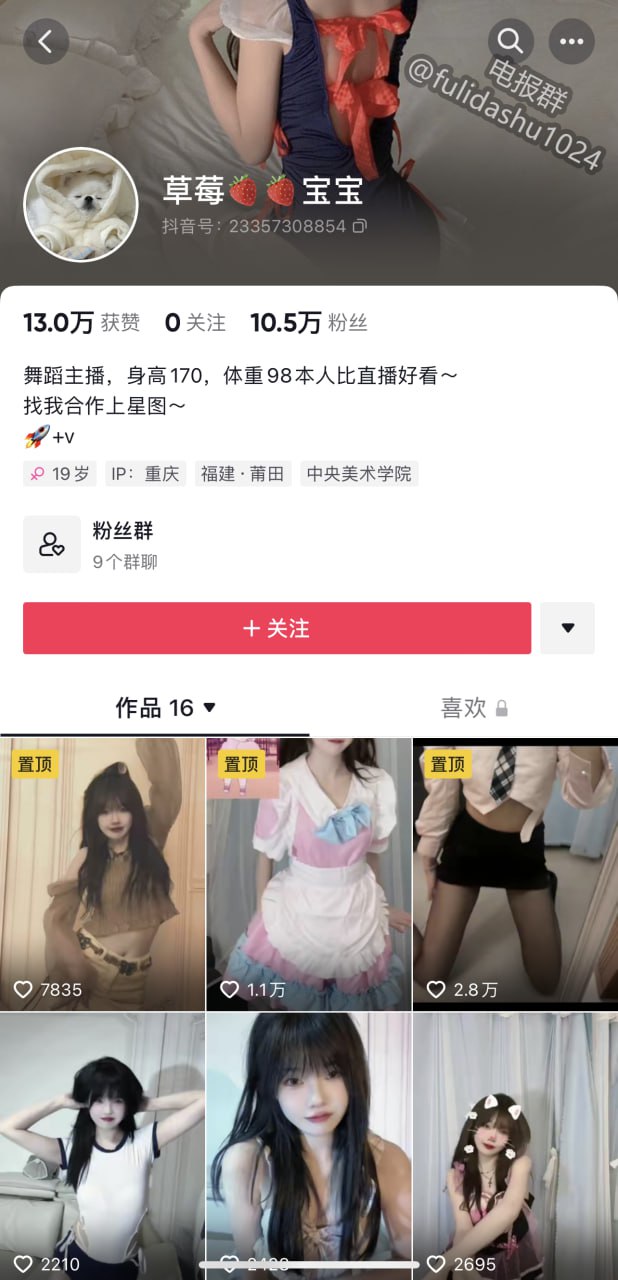Screen dimensions: 618x1280
Task: Open the 0 关注 following list
Action: coord(195,323)
